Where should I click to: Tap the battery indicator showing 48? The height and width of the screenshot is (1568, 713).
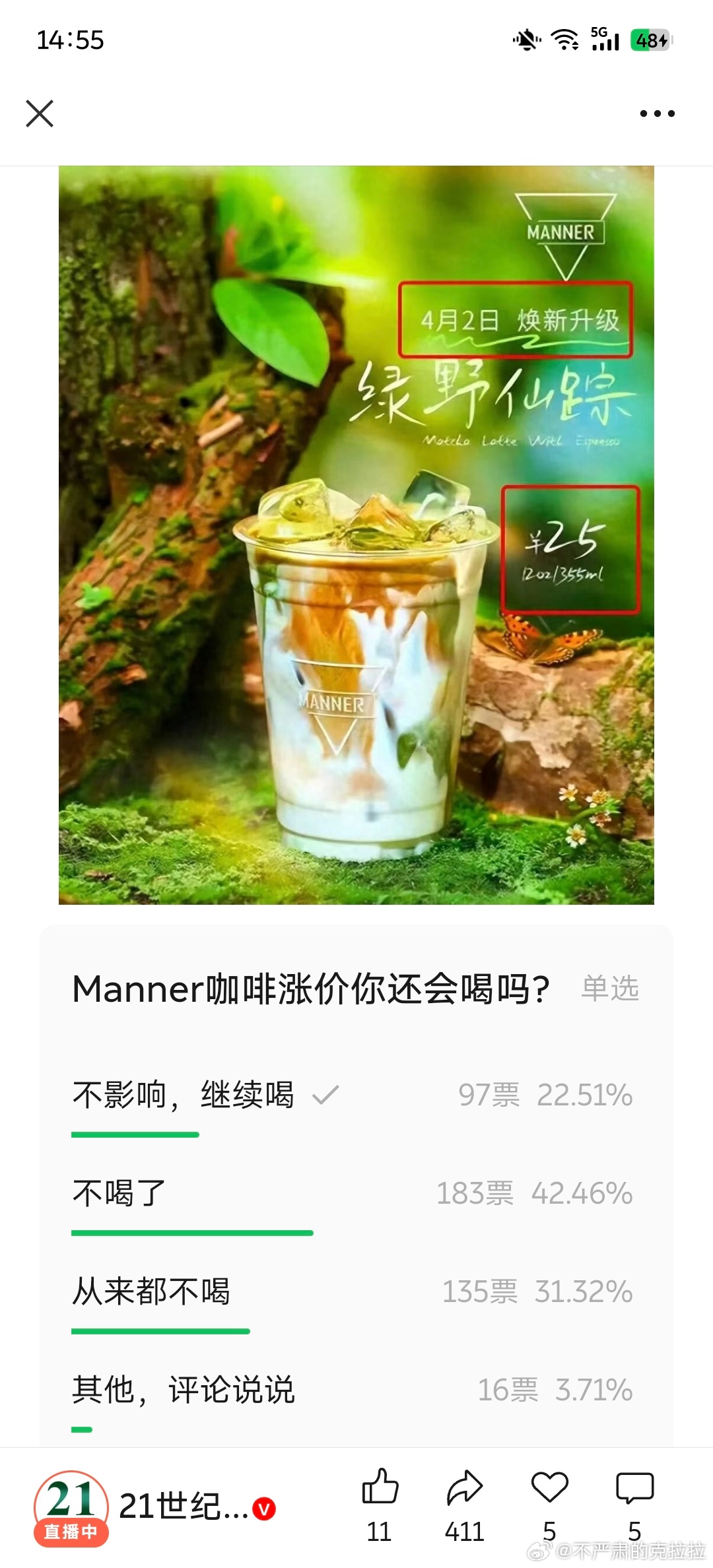(650, 41)
